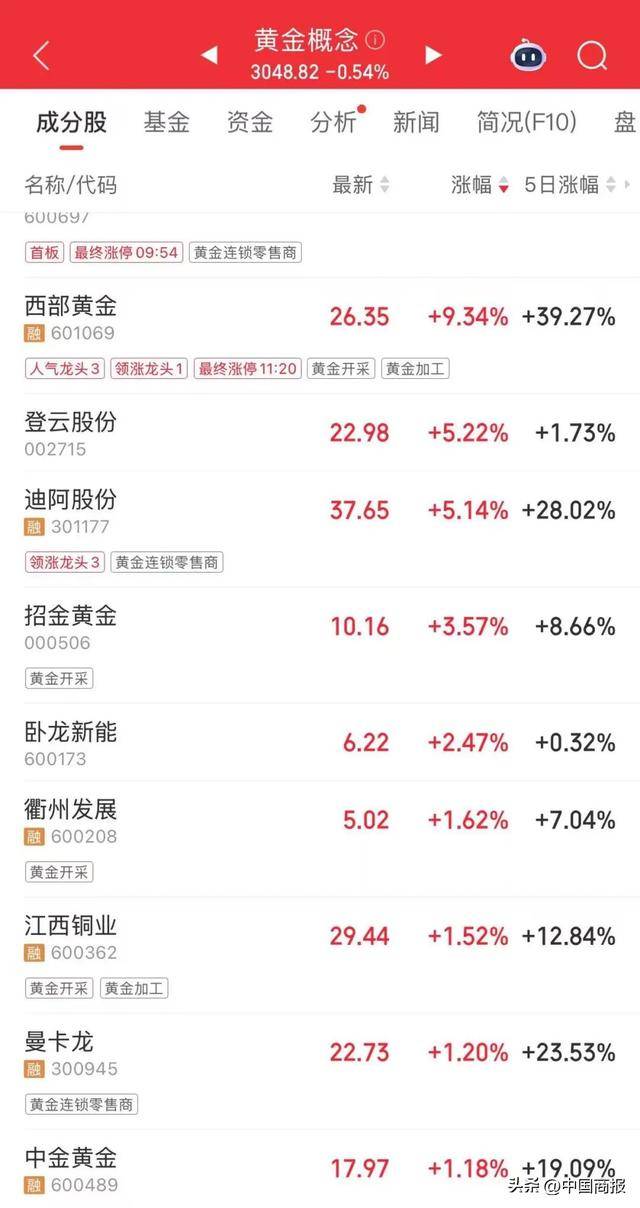640x1208 pixels.
Task: Sort the list by 5日涨幅
Action: pyautogui.click(x=570, y=184)
